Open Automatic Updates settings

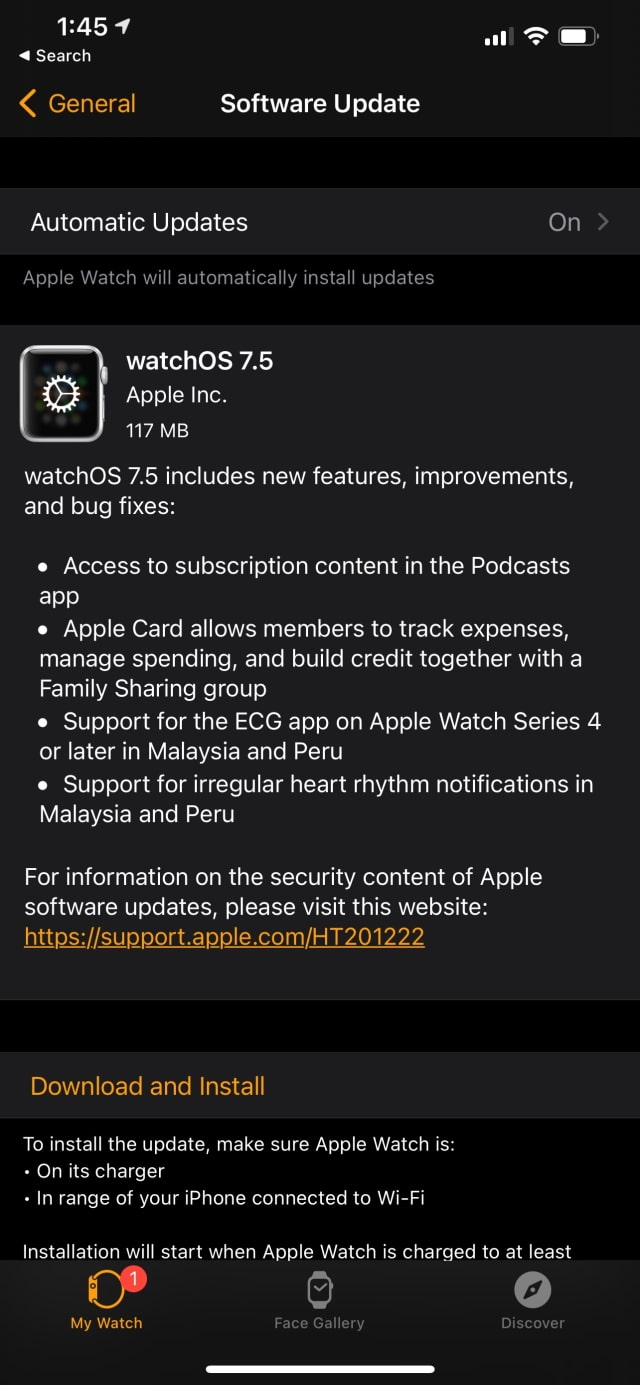coord(320,222)
